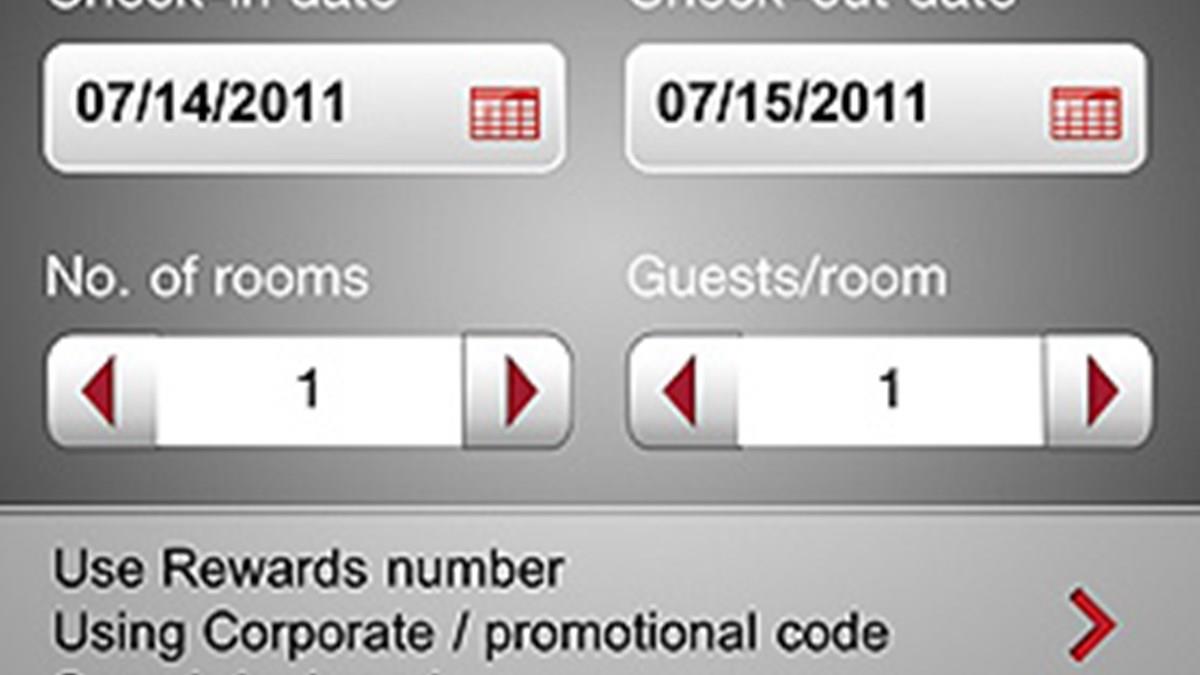Increase the number of rooms
The height and width of the screenshot is (675, 1200).
519,390
